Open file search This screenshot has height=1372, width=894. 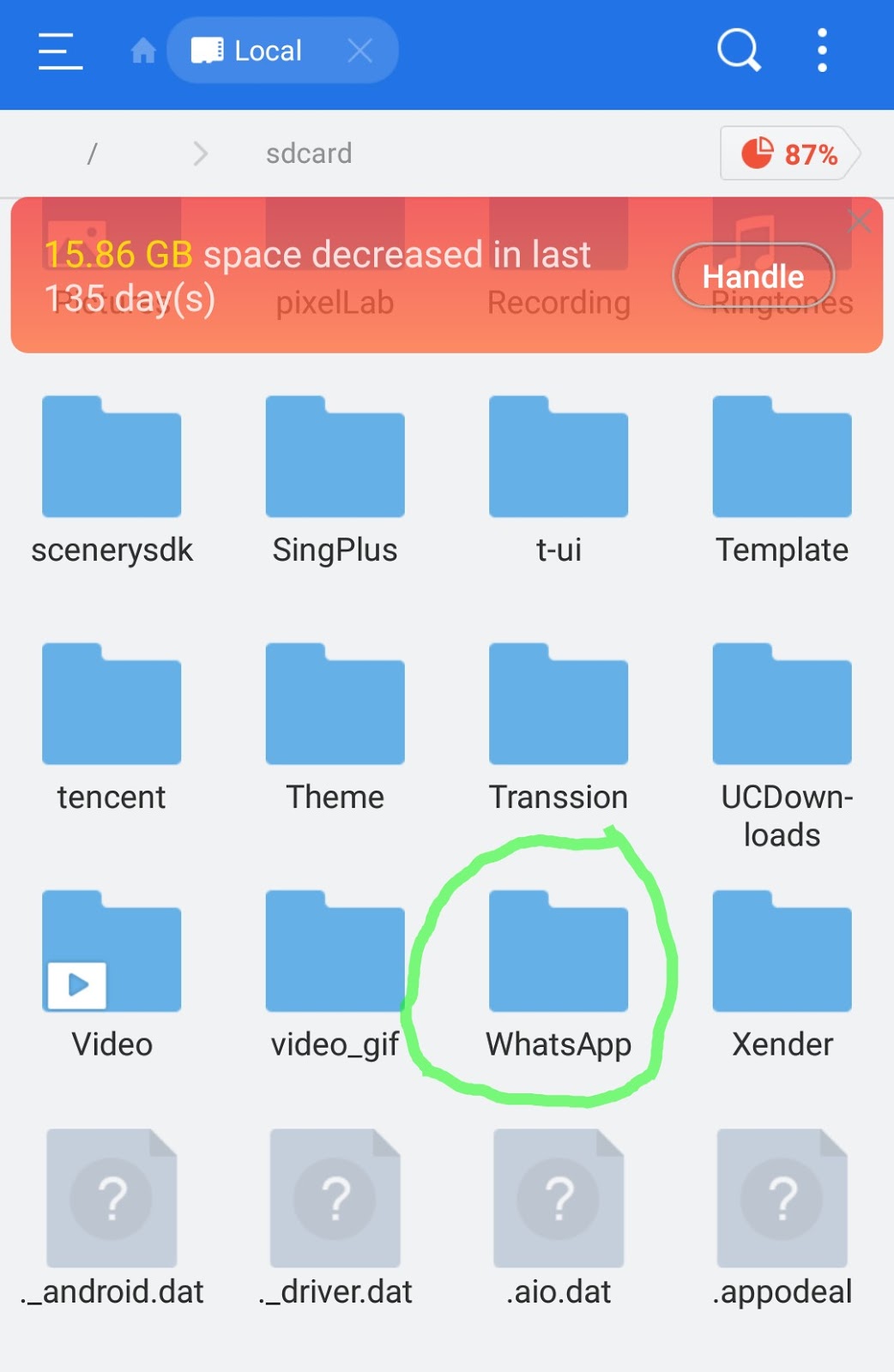(x=739, y=51)
